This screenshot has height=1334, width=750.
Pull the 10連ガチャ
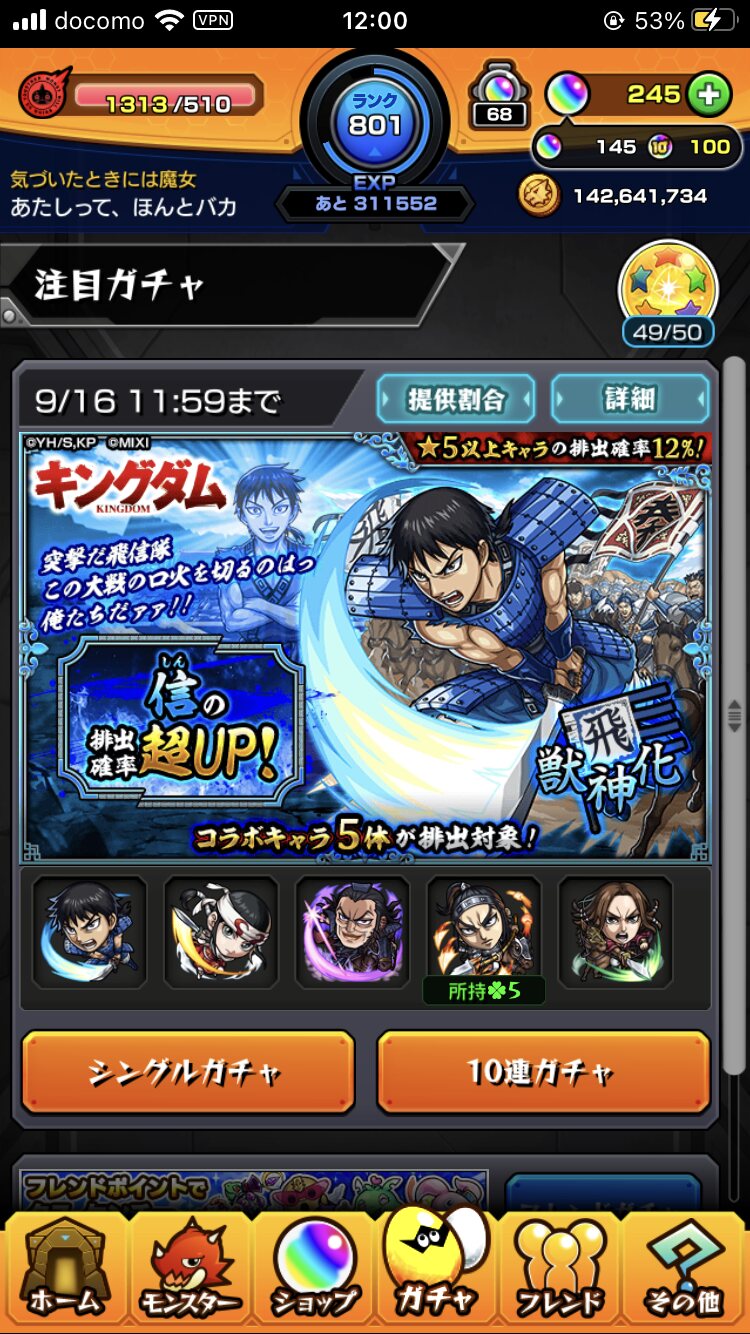pos(543,1072)
